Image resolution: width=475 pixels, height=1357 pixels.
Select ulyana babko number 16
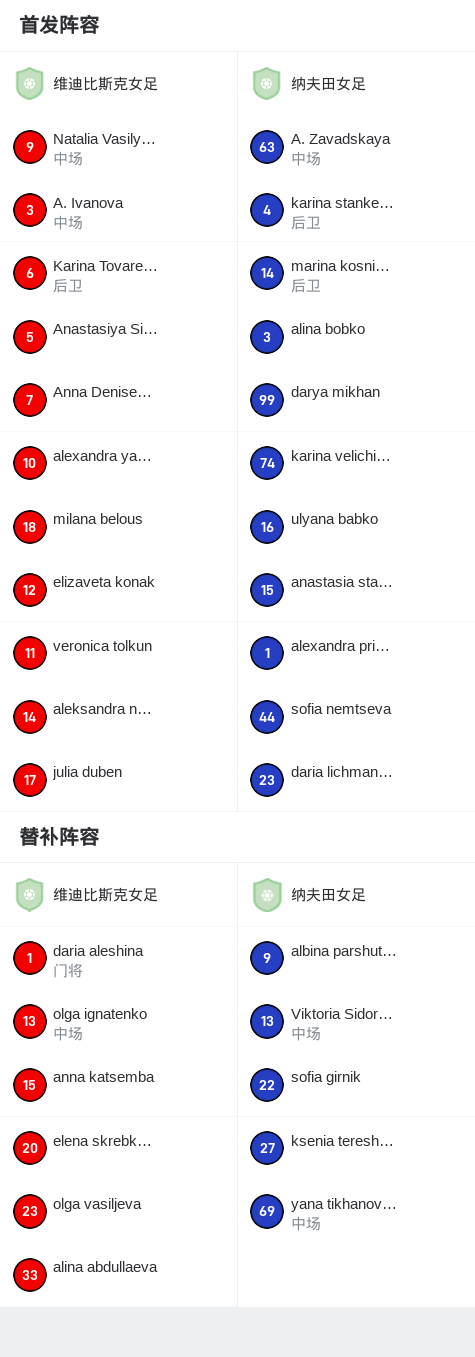(356, 527)
